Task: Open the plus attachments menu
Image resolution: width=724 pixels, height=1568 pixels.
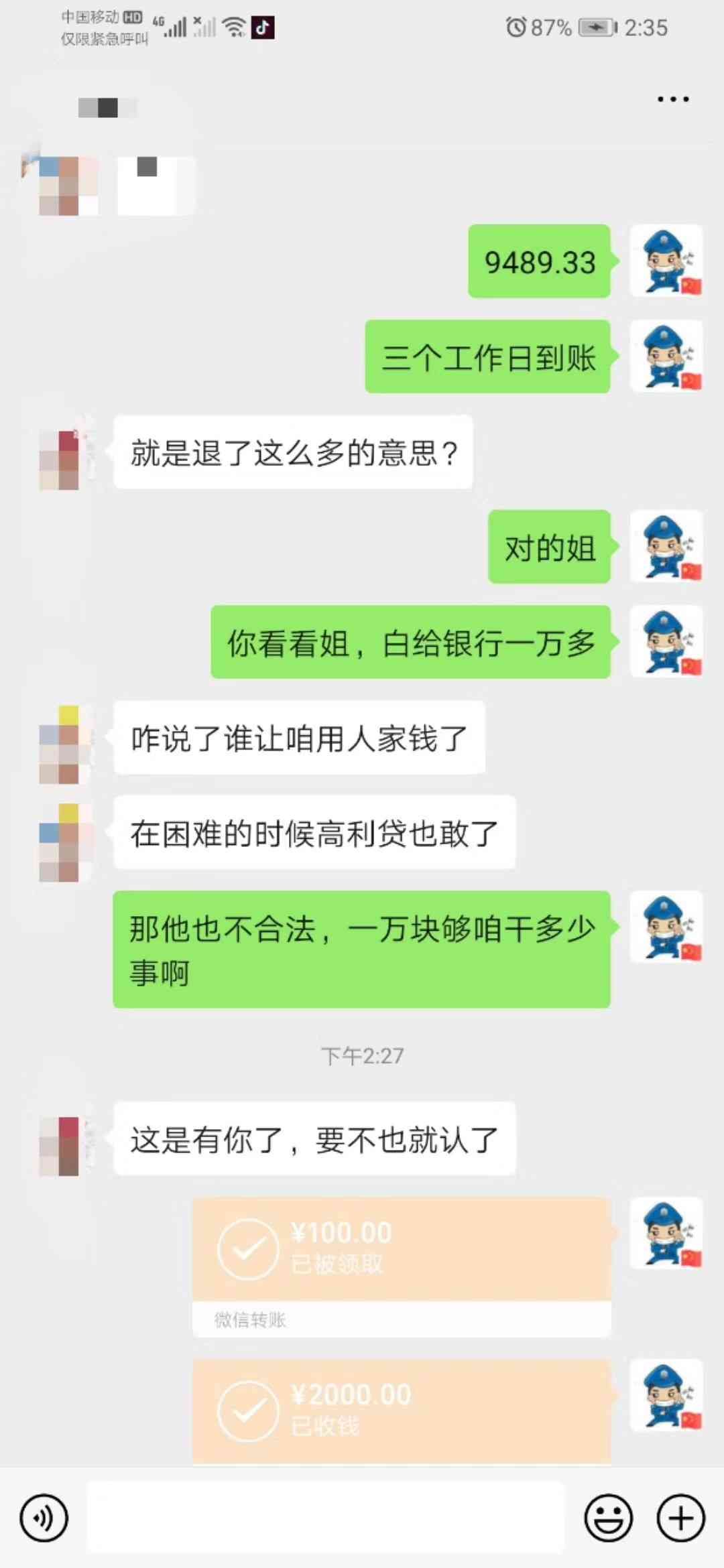Action: click(x=680, y=1517)
